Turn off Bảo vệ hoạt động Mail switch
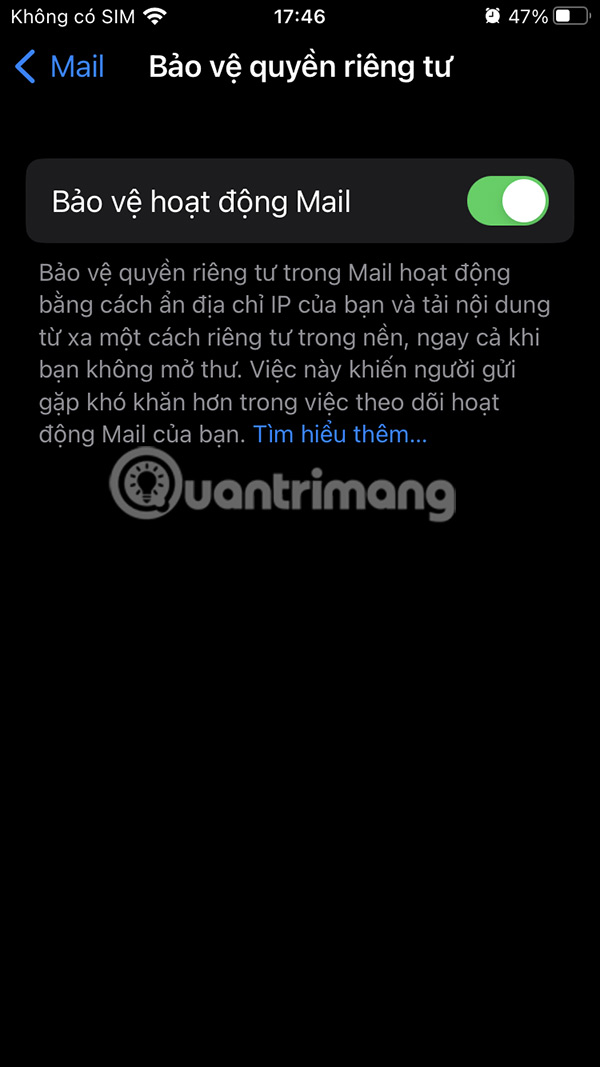Viewport: 600px width, 1067px height. 507,201
